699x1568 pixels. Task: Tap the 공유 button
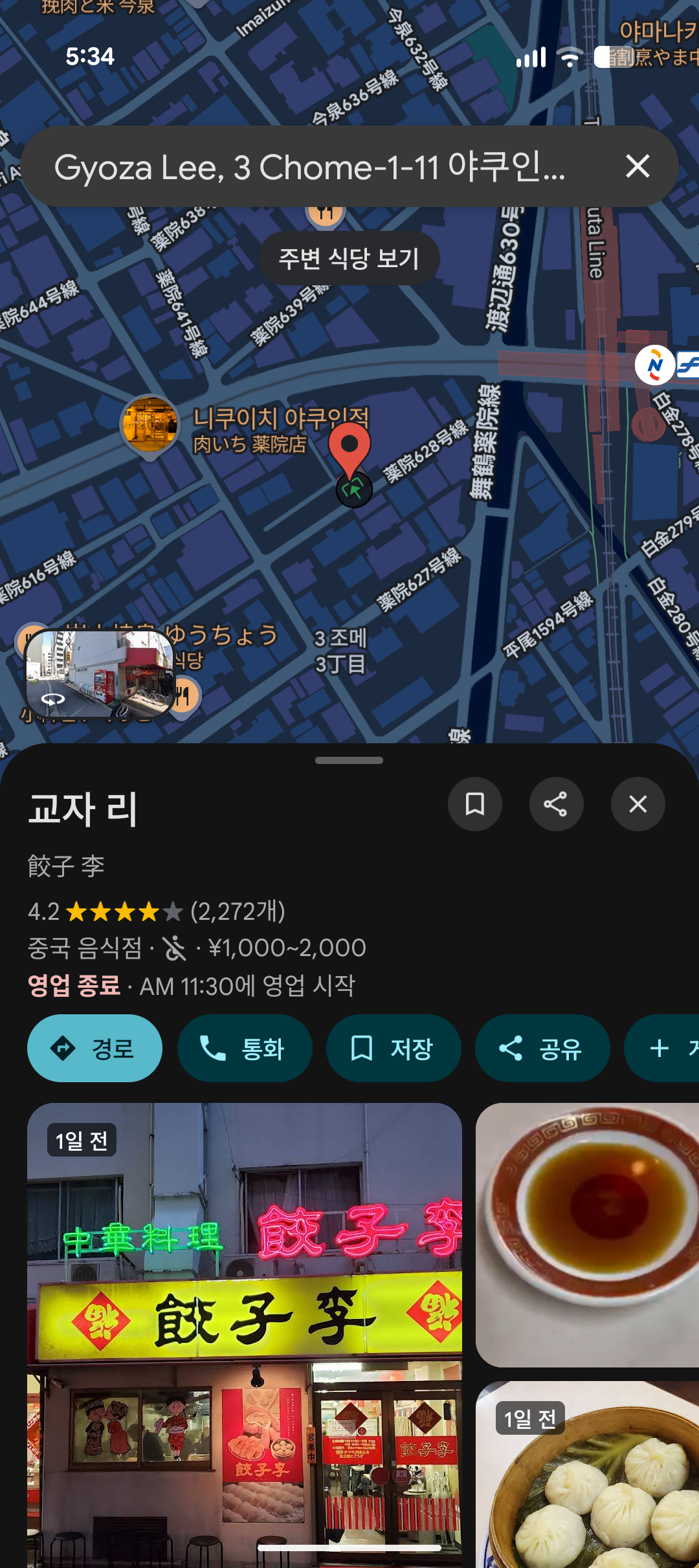[x=542, y=1048]
